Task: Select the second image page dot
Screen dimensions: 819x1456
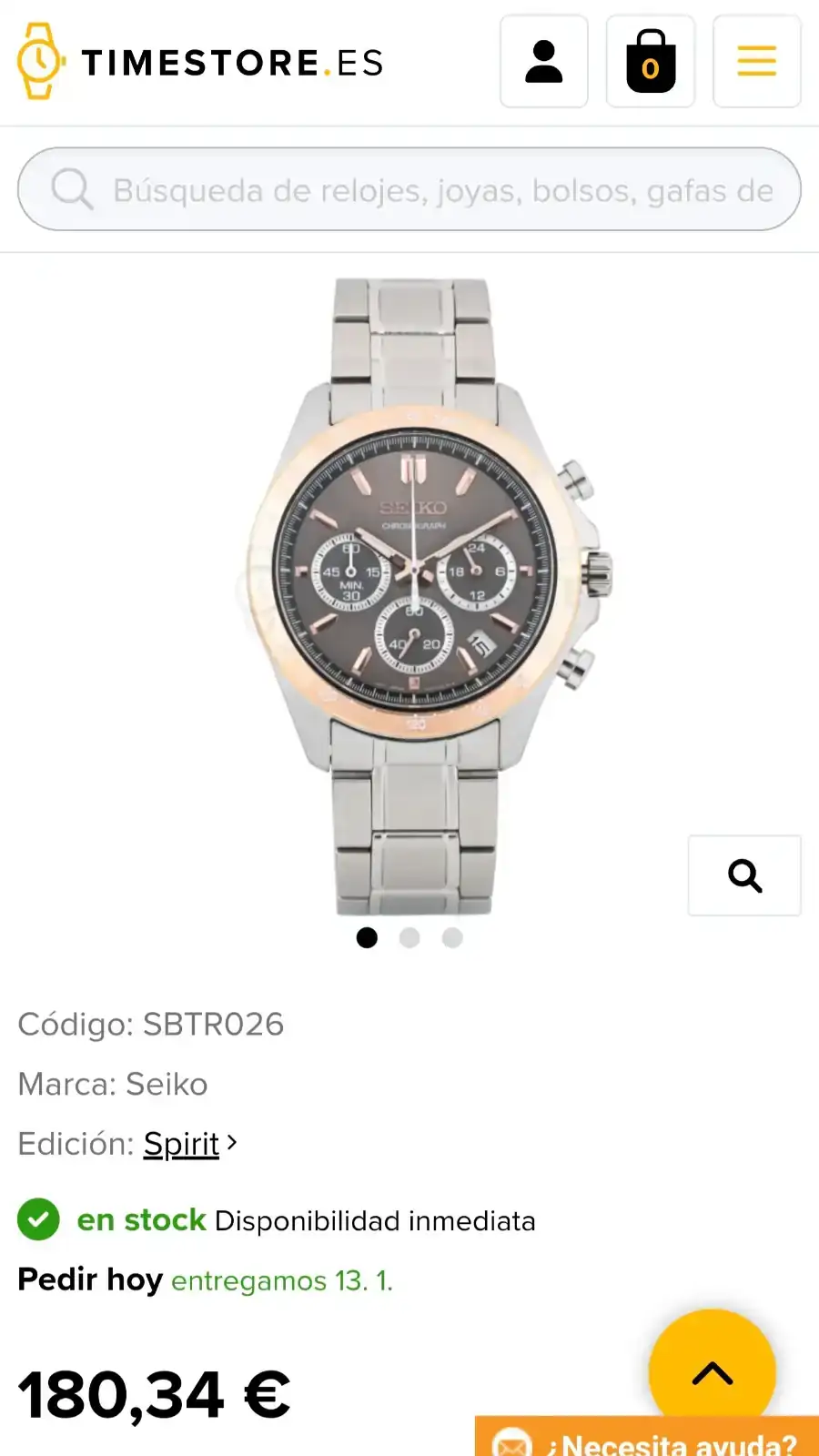Action: tap(409, 937)
